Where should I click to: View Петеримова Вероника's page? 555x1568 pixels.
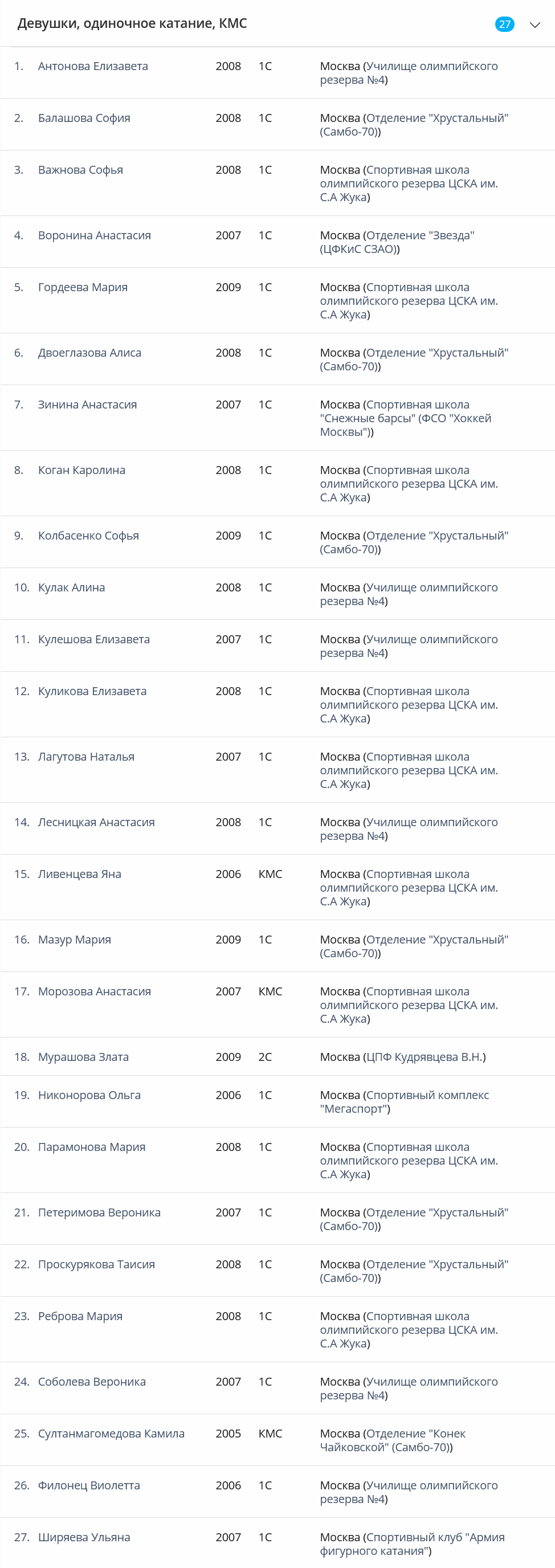point(99,1212)
